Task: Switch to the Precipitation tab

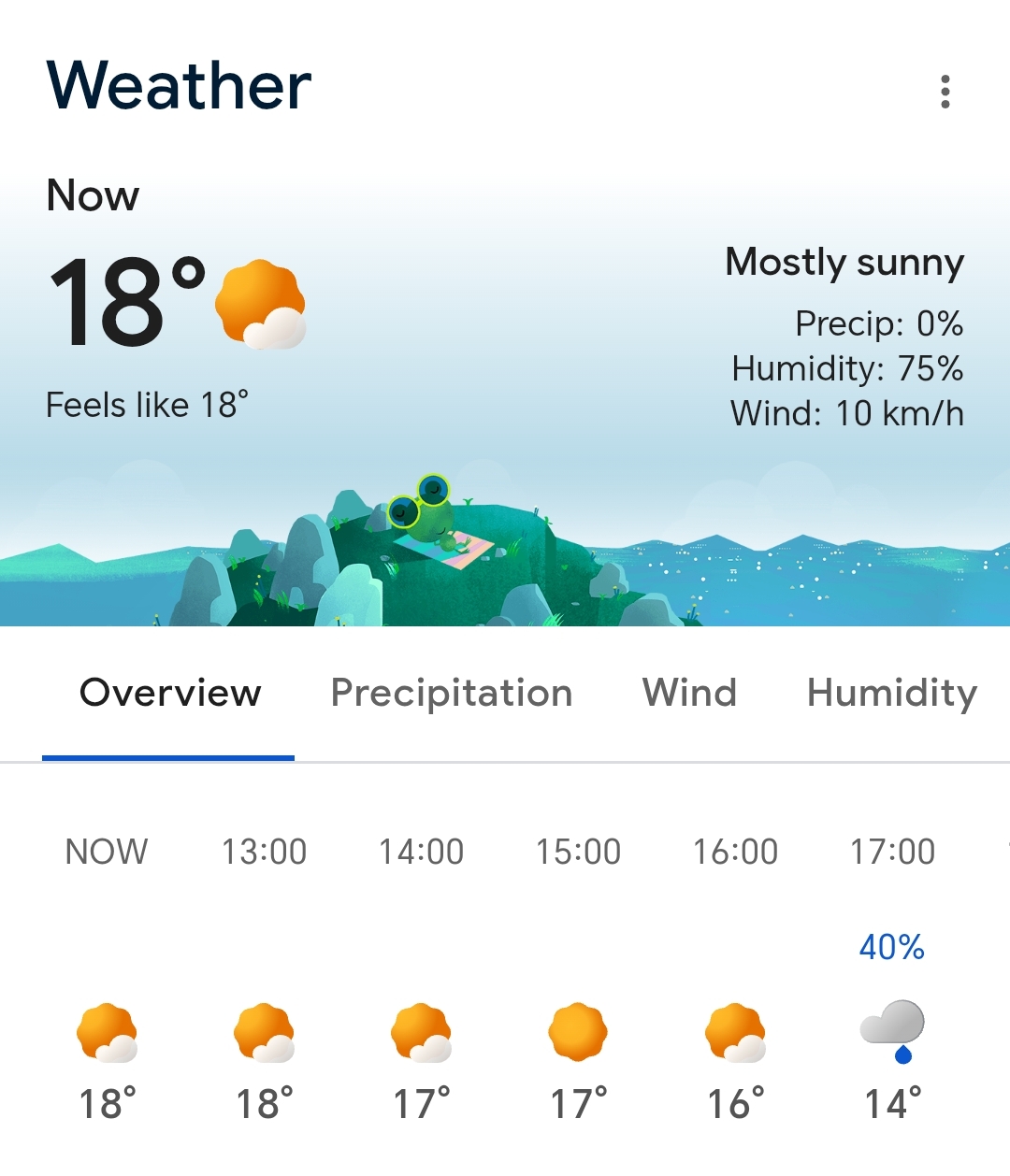Action: point(452,694)
